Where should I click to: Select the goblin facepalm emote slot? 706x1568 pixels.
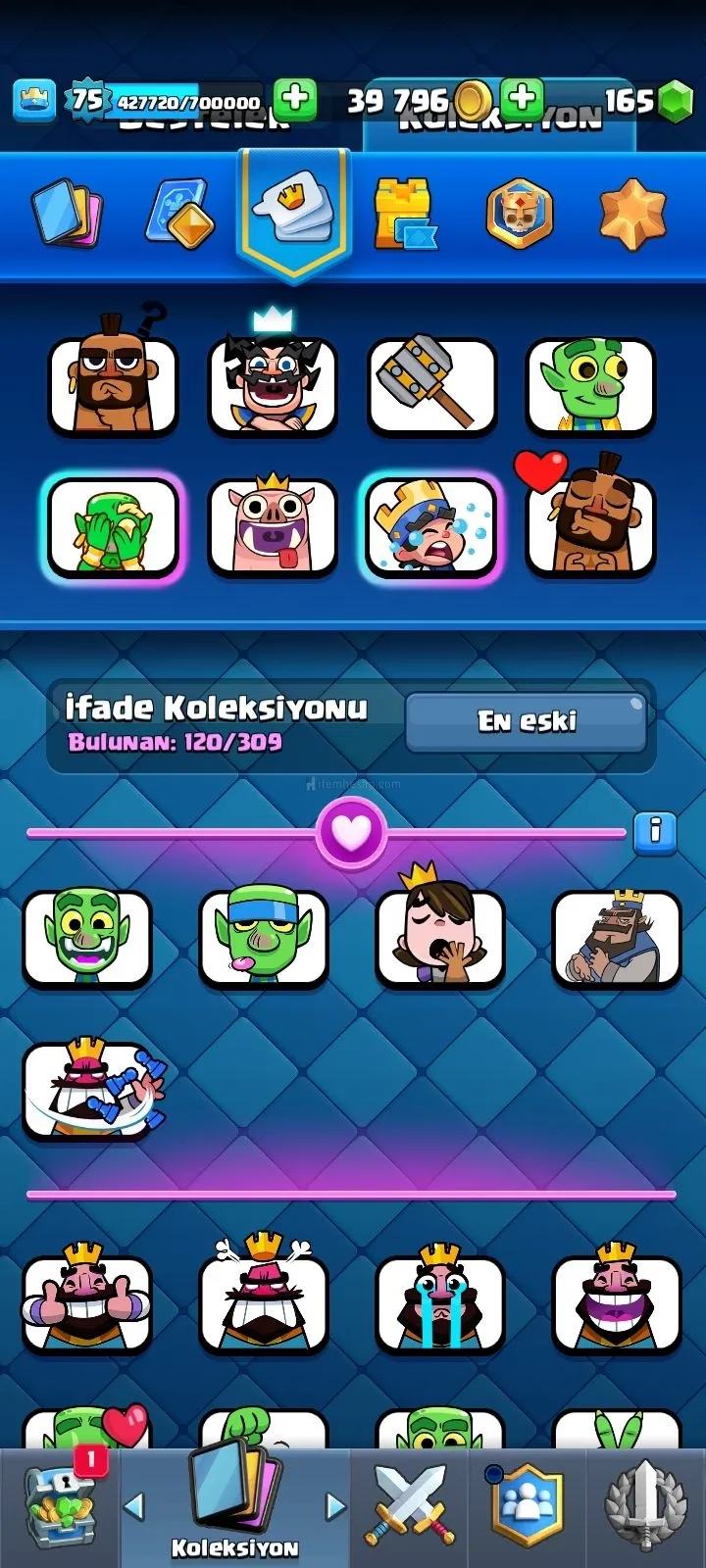113,526
